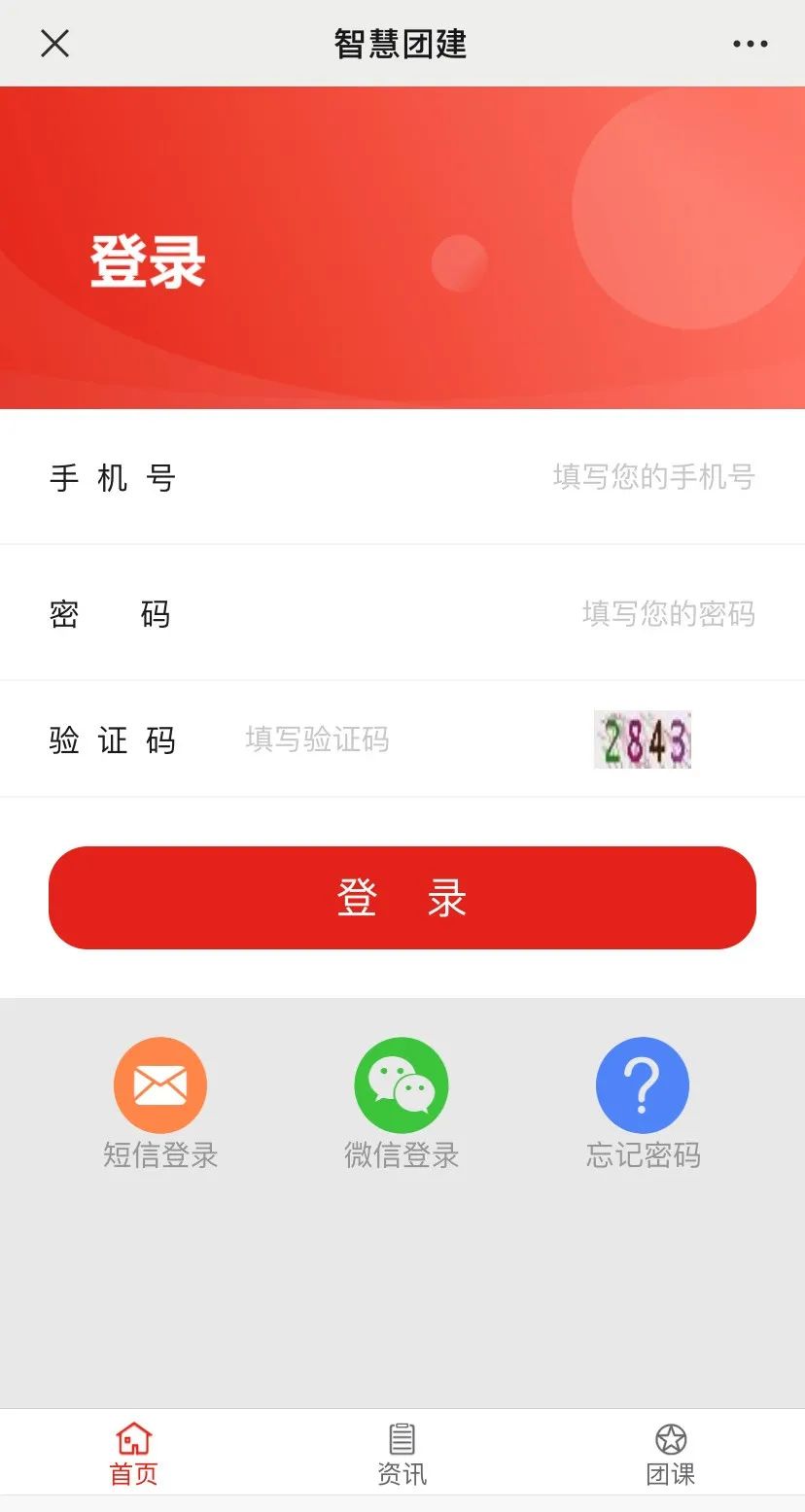Switch to the 团课 tab
Image resolution: width=805 pixels, height=1512 pixels.
[x=671, y=1454]
